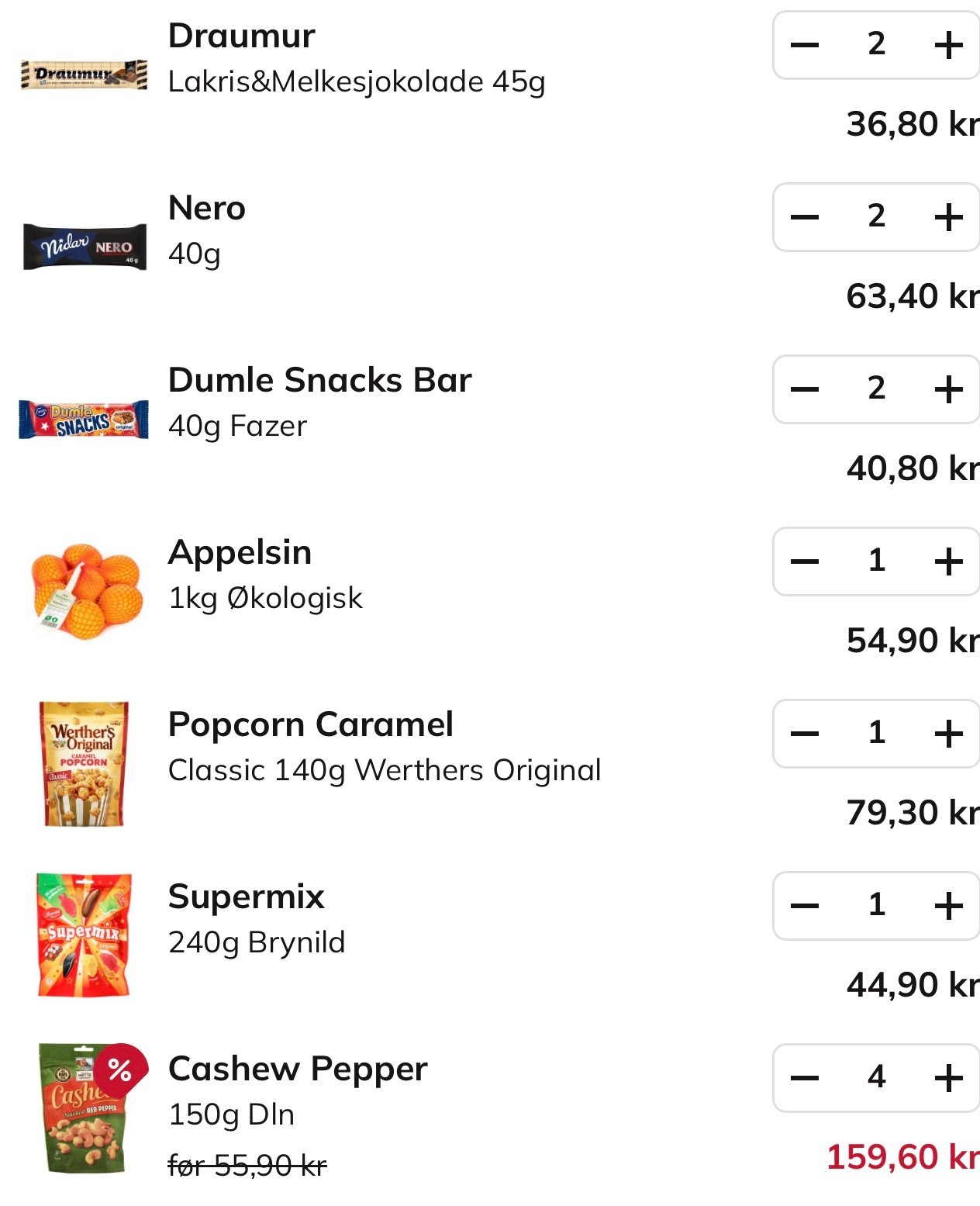Image resolution: width=980 pixels, height=1206 pixels.
Task: Open Dumle Snacks Bar details
Action: coord(319,381)
